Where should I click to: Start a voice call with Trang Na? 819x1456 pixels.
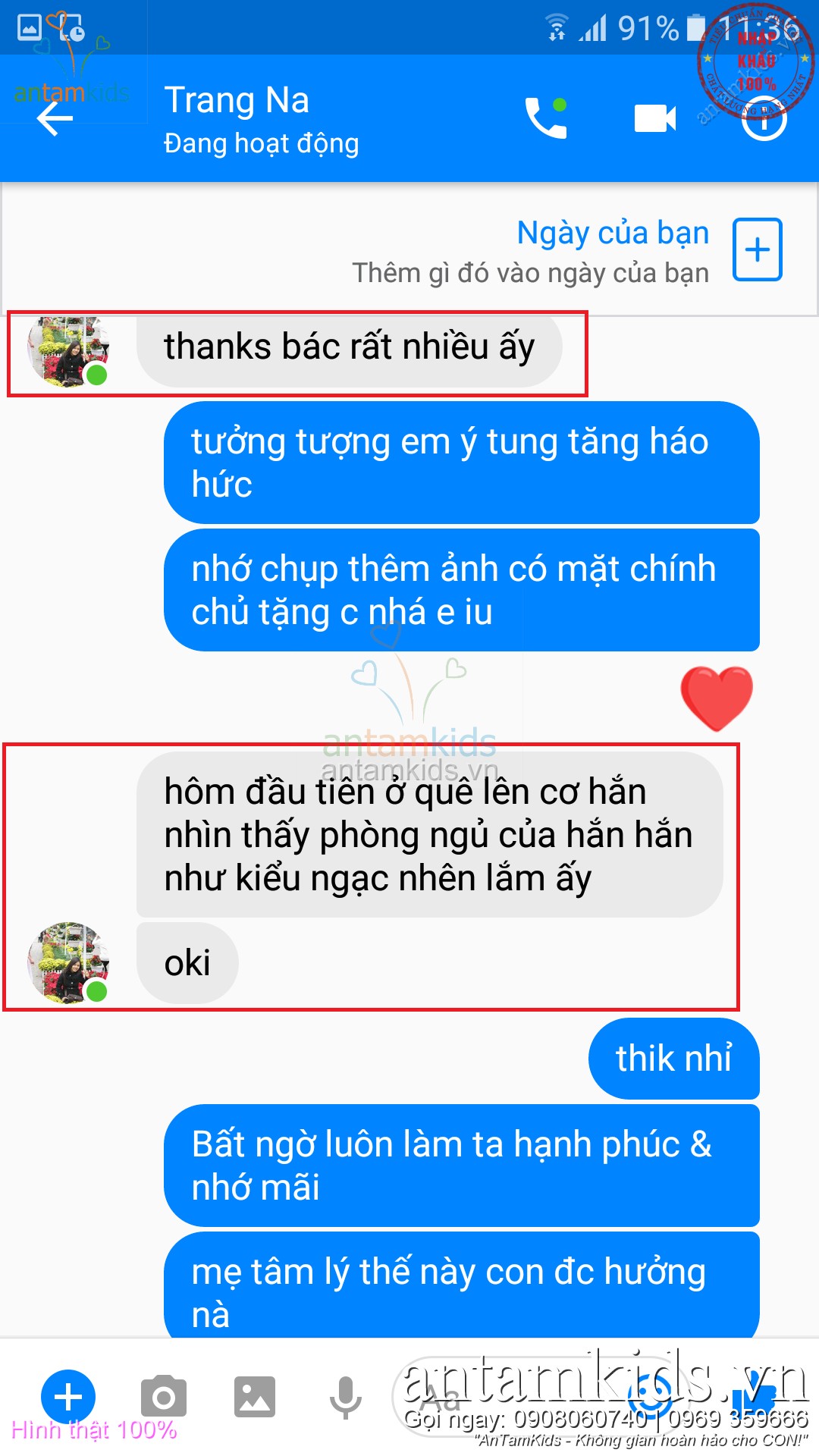coord(546,118)
